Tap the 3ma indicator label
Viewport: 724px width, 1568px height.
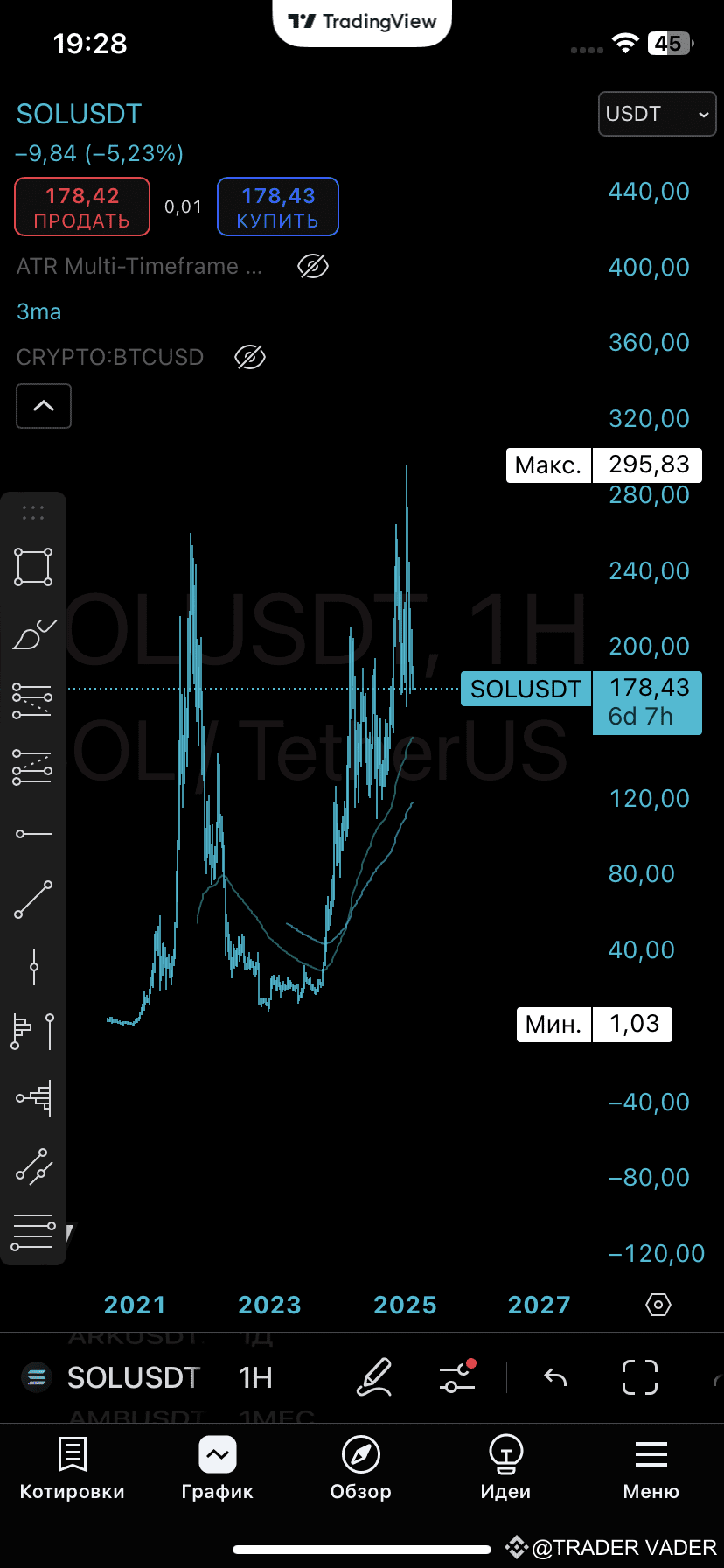tap(38, 311)
